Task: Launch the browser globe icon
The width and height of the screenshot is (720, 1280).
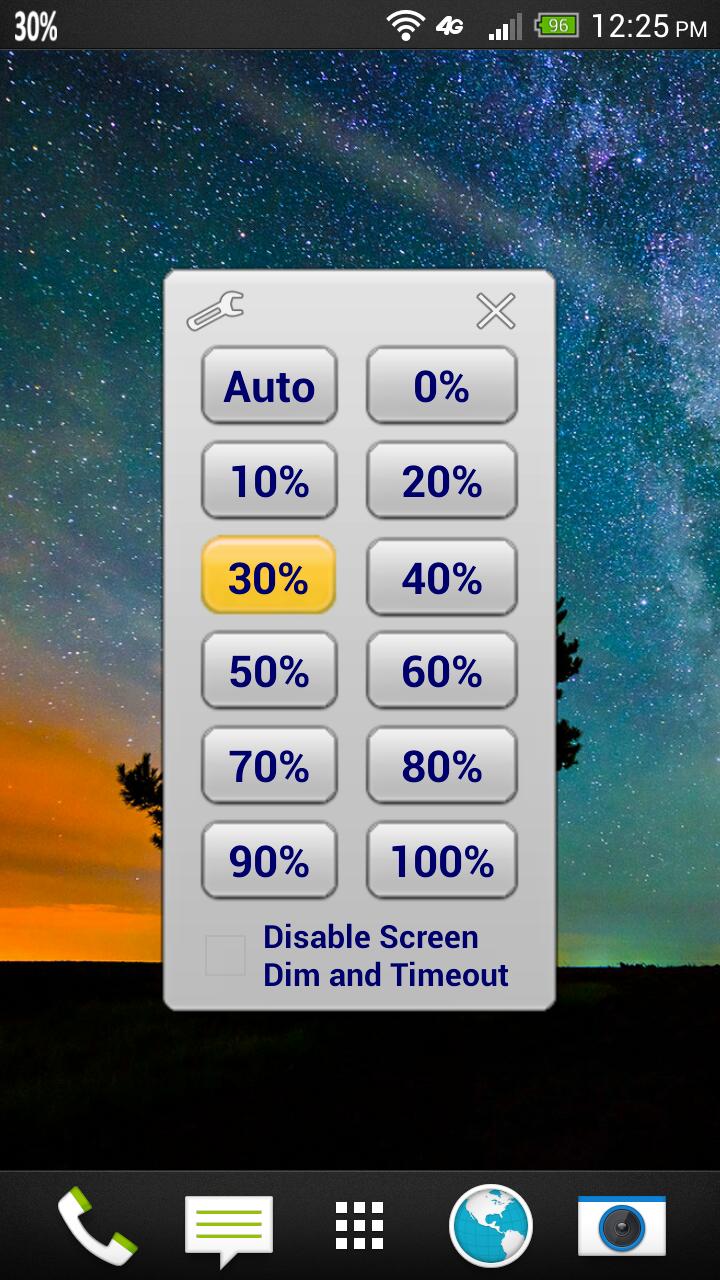Action: (x=490, y=1222)
